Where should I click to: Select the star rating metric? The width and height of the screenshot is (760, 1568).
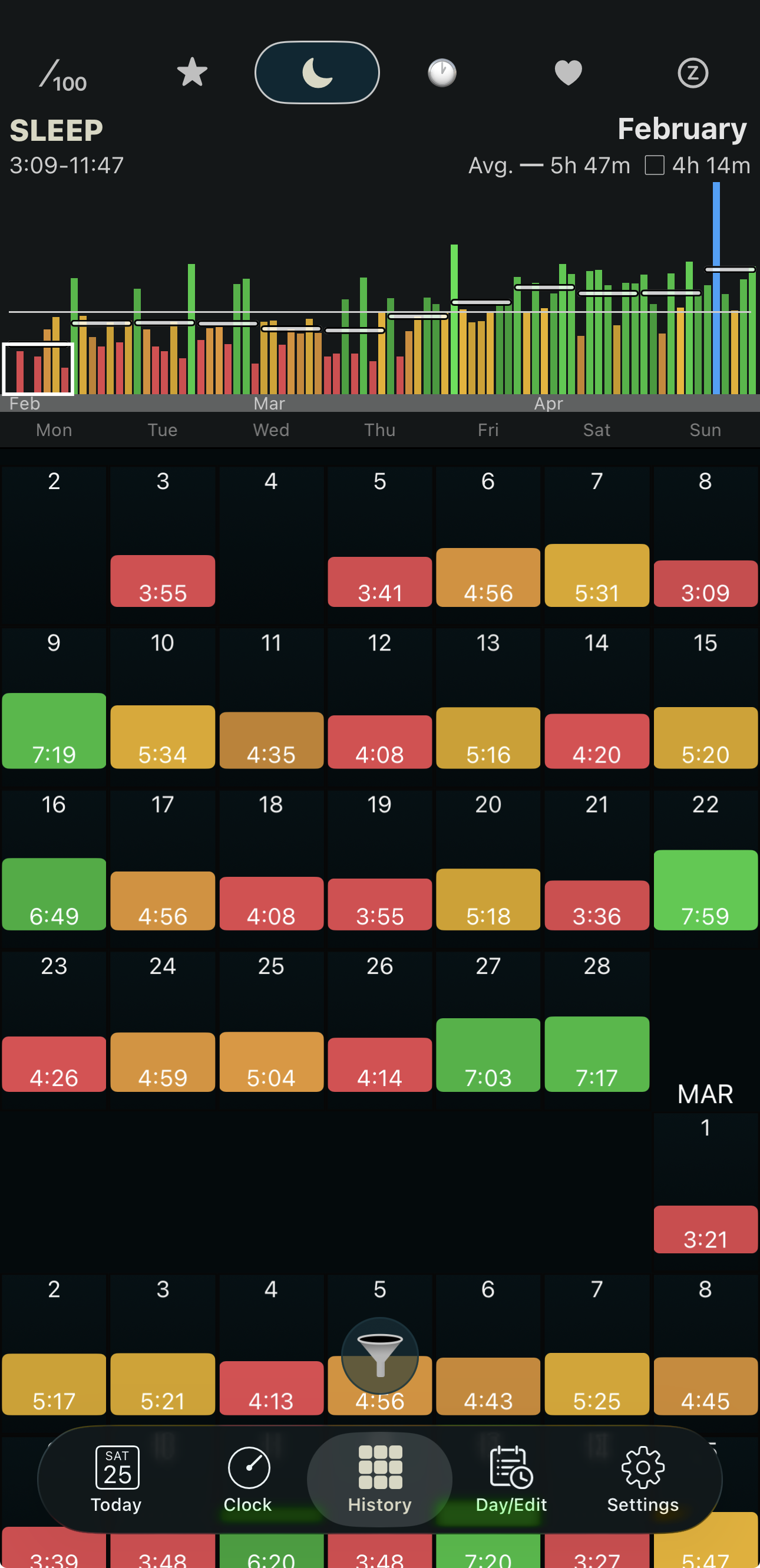191,72
